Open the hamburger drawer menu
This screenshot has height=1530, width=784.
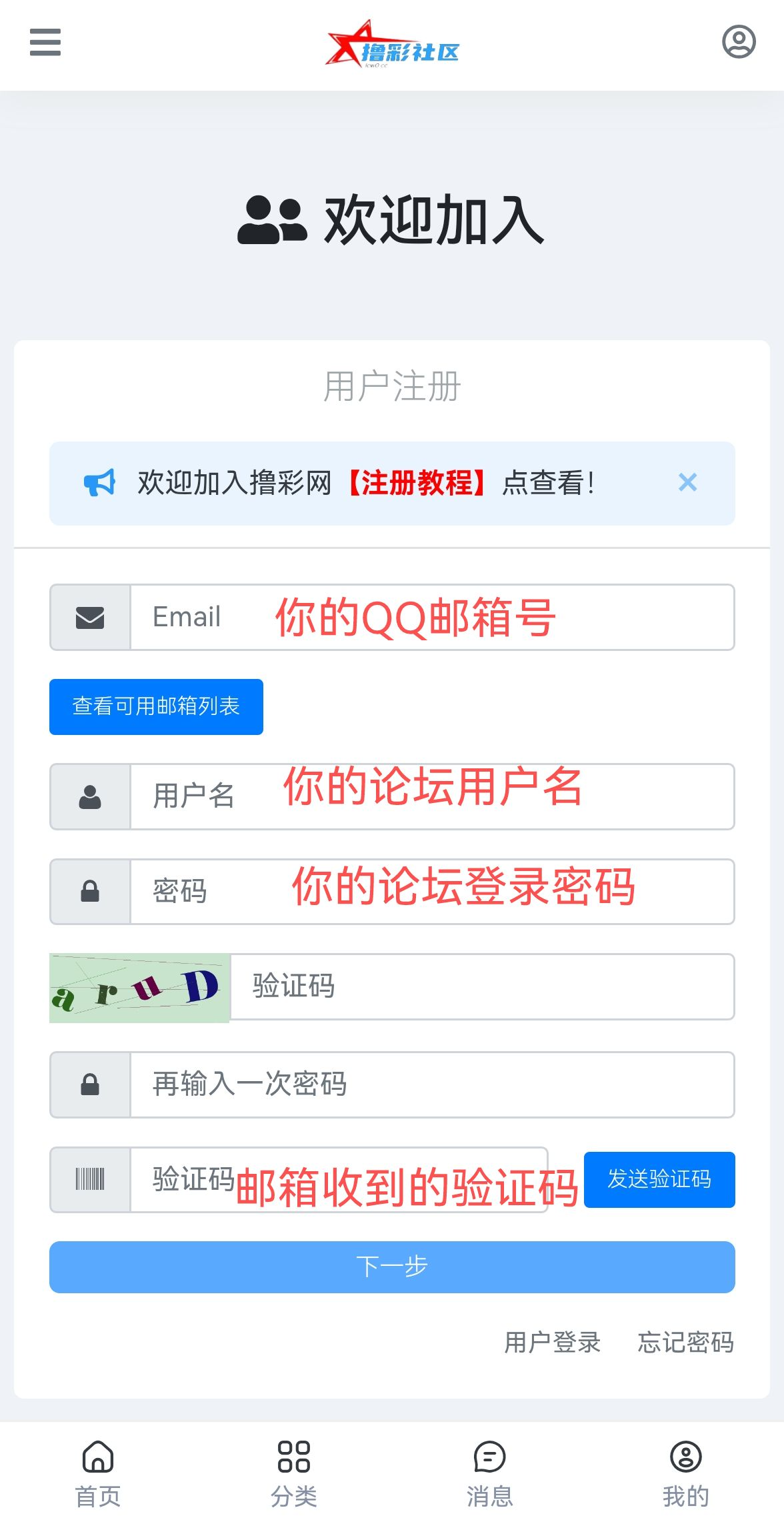[x=45, y=42]
